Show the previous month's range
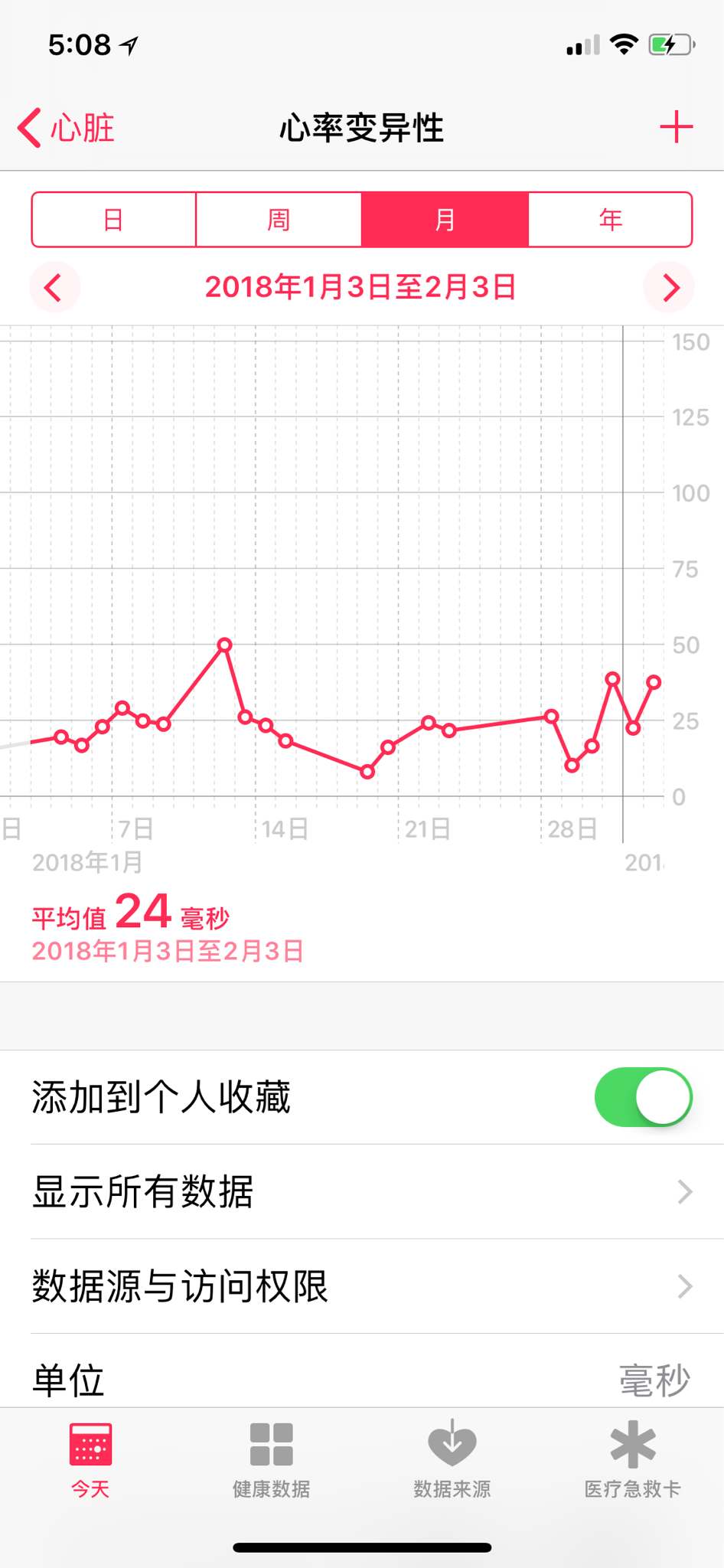This screenshot has height=1568, width=724. [54, 288]
